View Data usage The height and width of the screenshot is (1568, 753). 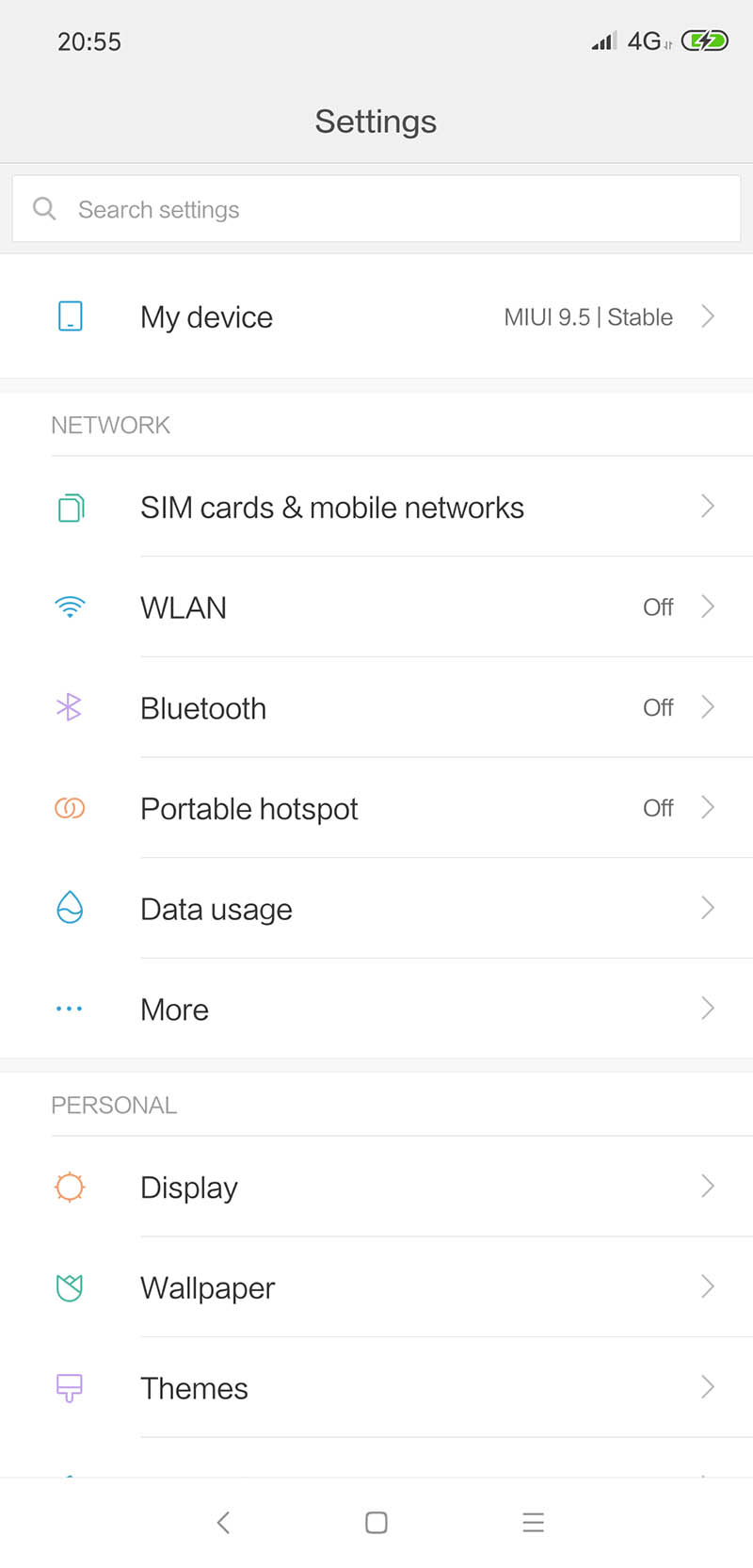tap(376, 909)
